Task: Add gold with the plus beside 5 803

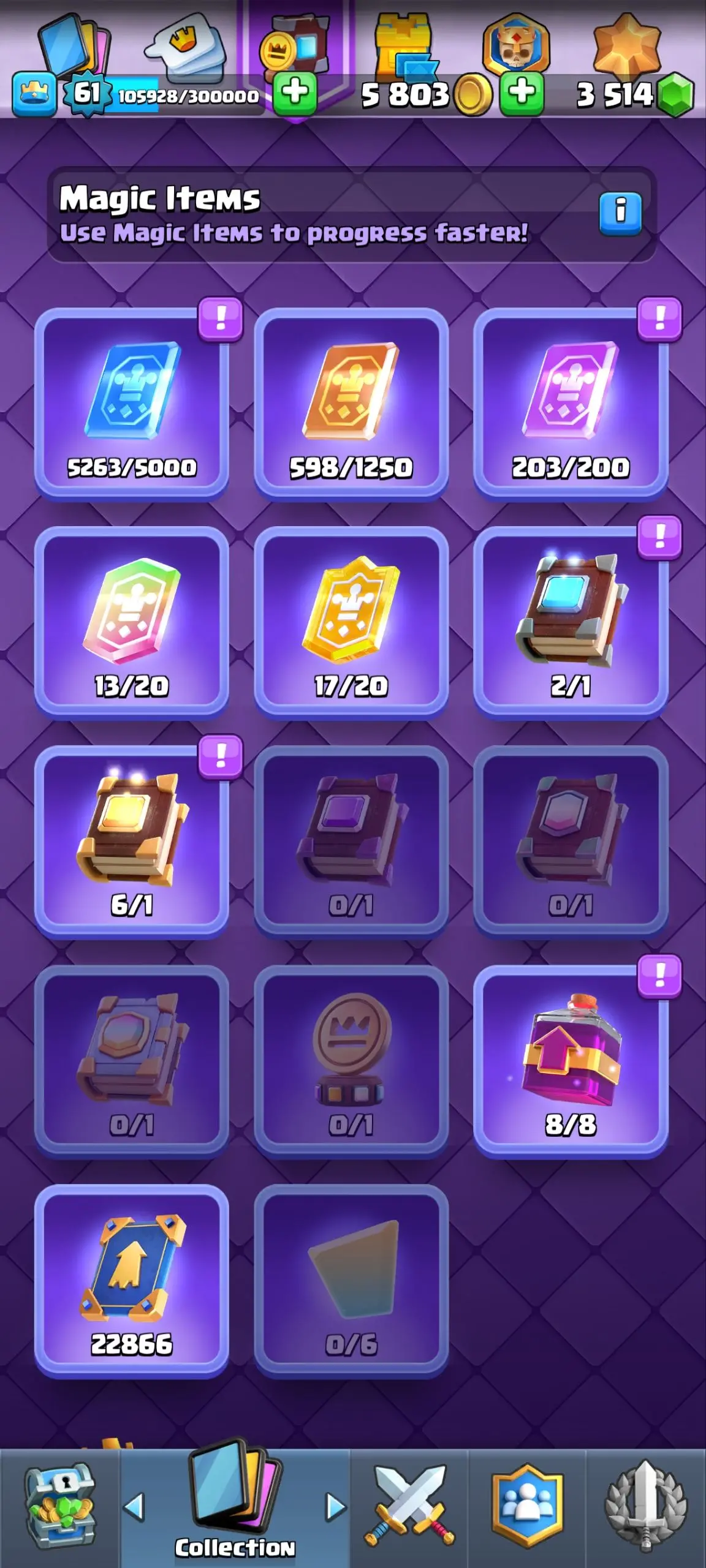Action: (x=522, y=94)
